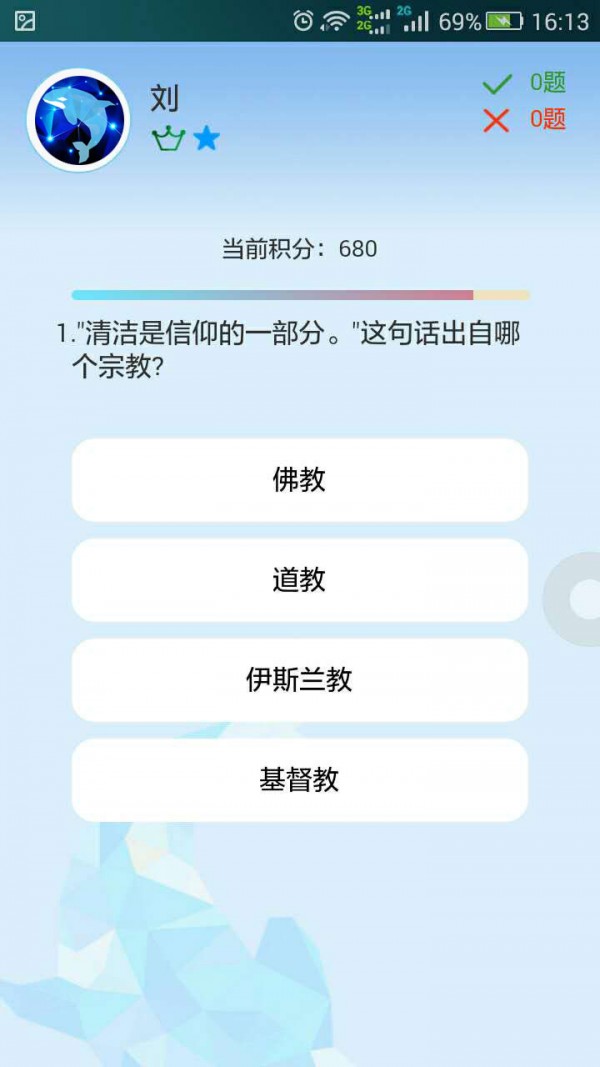Choose the answer 佛教
The height and width of the screenshot is (1067, 600).
tap(299, 480)
